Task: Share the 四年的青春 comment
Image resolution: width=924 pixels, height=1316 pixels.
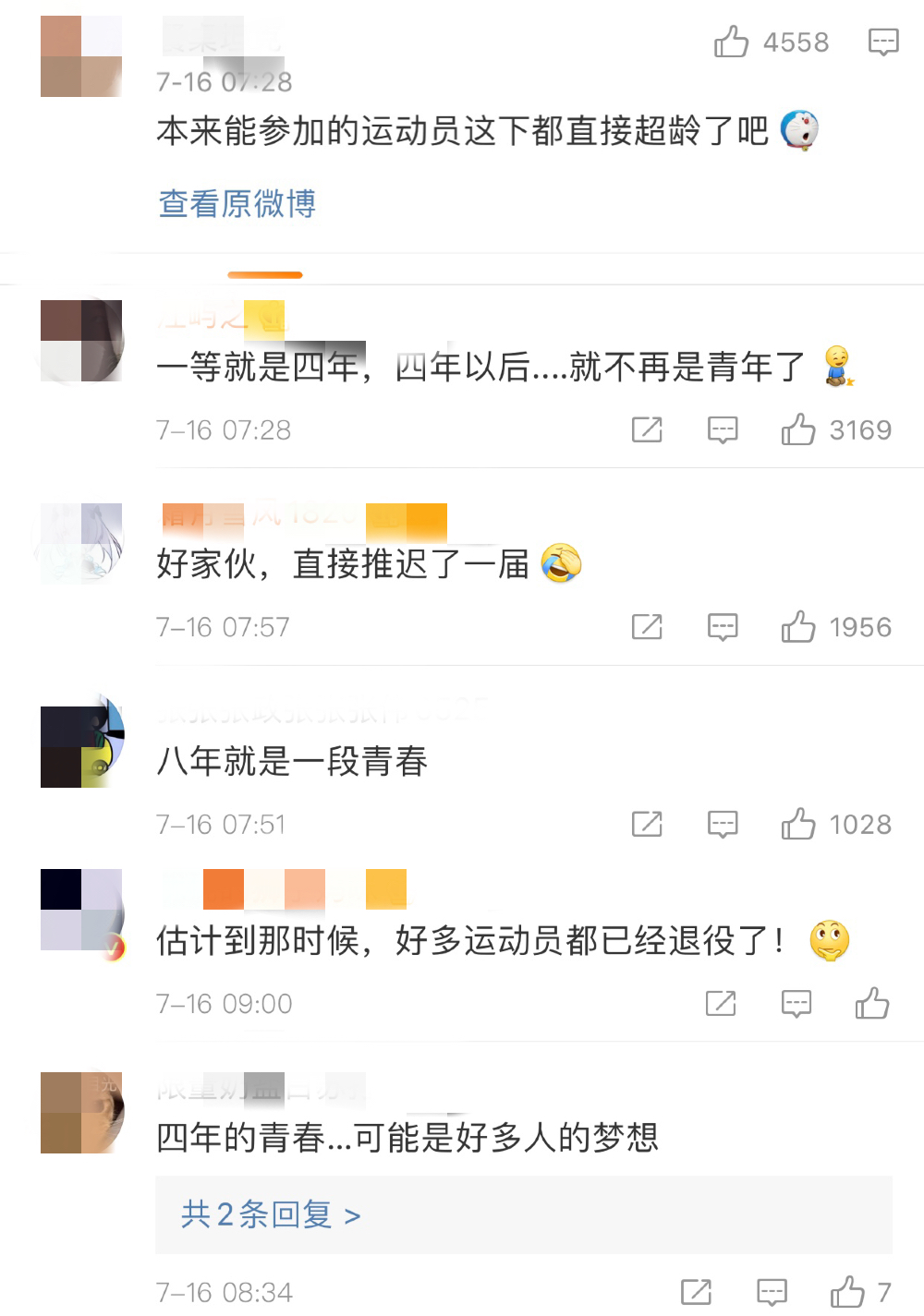Action: point(696,1292)
